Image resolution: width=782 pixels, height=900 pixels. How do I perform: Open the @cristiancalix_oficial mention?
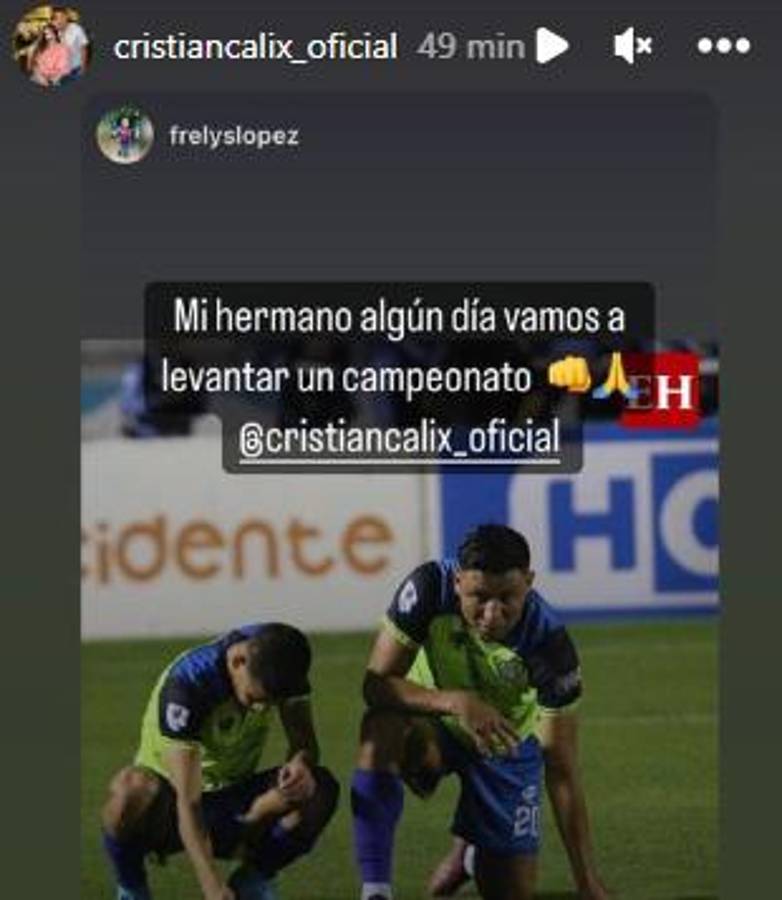point(400,440)
